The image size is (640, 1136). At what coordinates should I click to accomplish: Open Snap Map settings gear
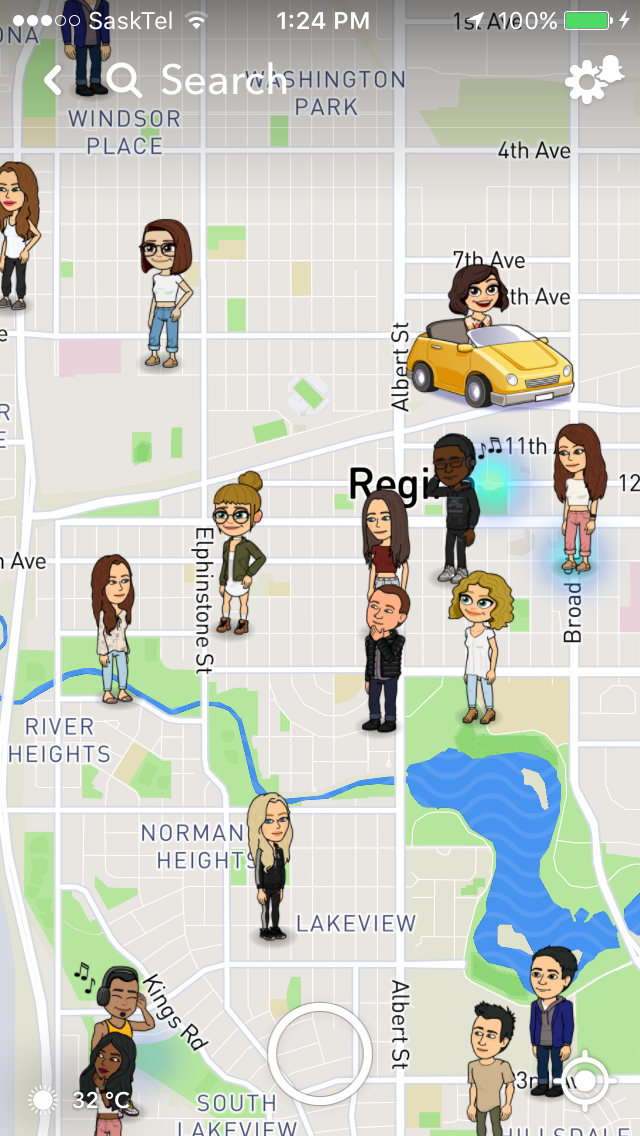point(588,82)
